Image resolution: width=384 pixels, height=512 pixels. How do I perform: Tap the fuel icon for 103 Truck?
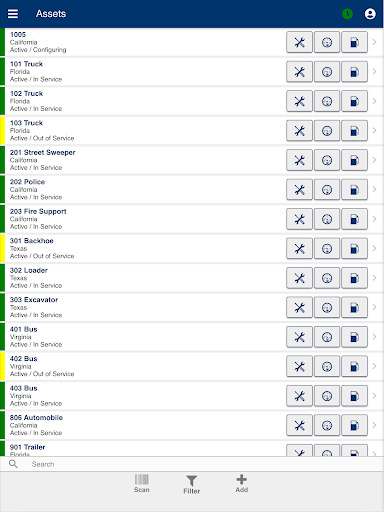click(354, 131)
